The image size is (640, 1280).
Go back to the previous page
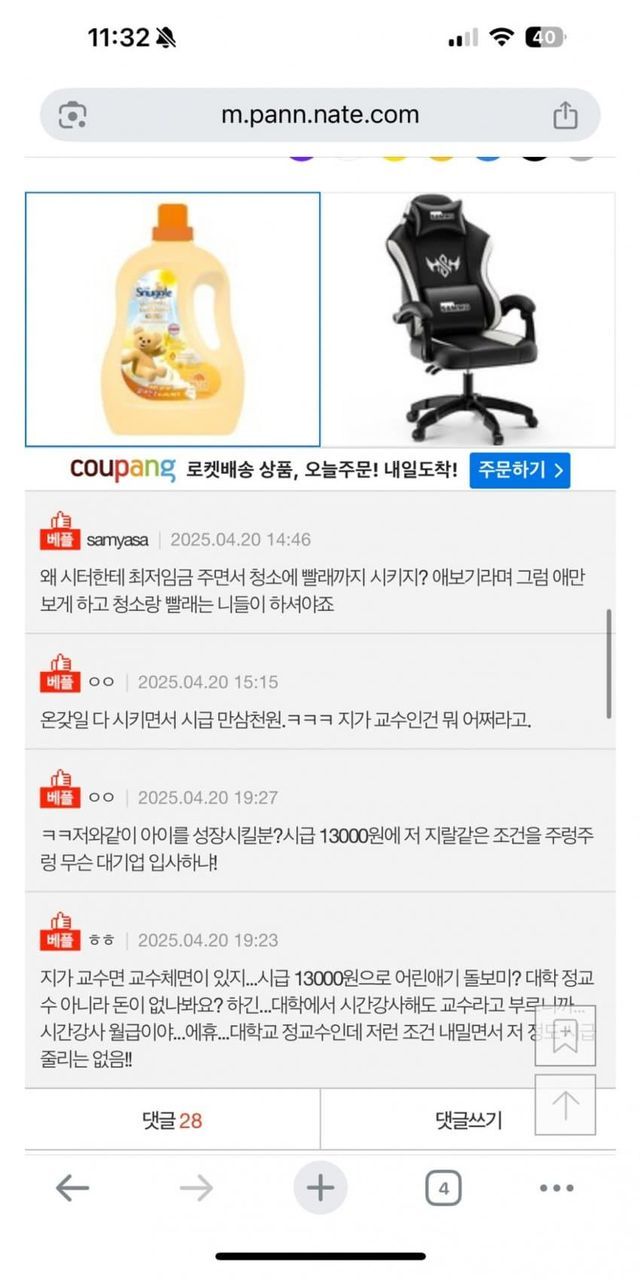click(x=72, y=1188)
